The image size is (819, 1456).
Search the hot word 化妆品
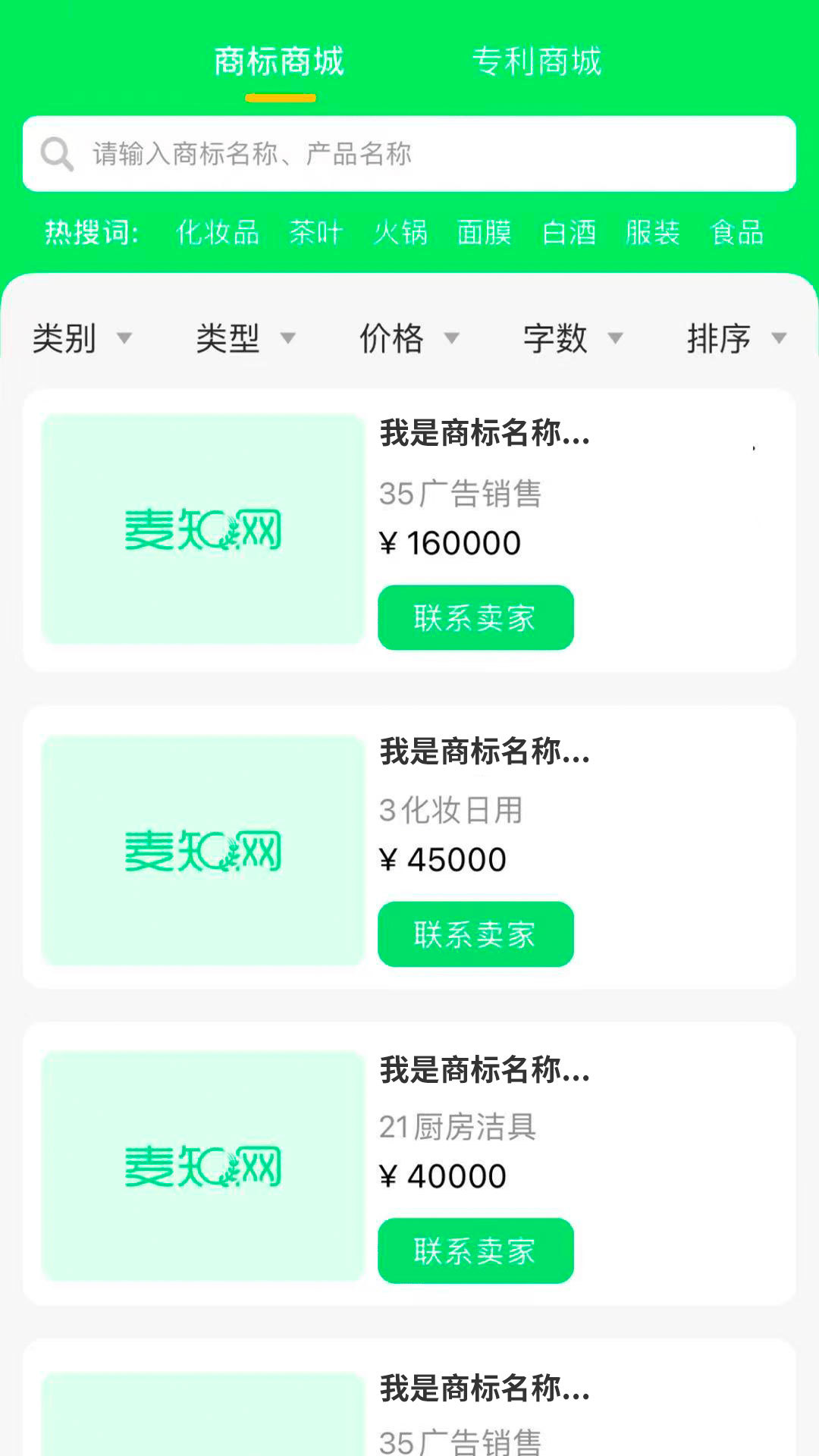click(218, 232)
